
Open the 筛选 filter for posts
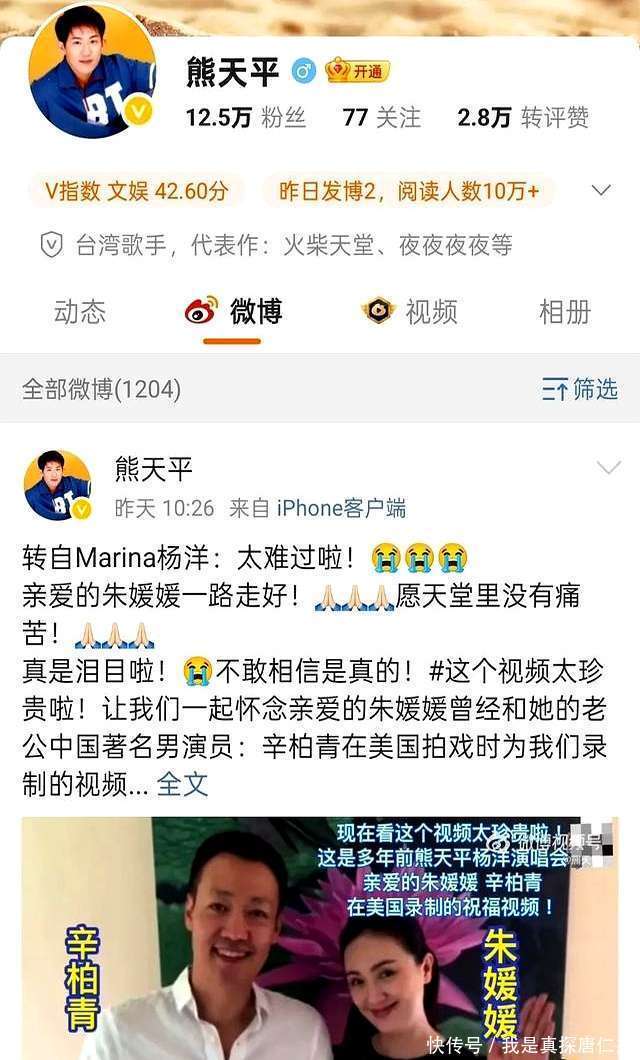pyautogui.click(x=580, y=389)
